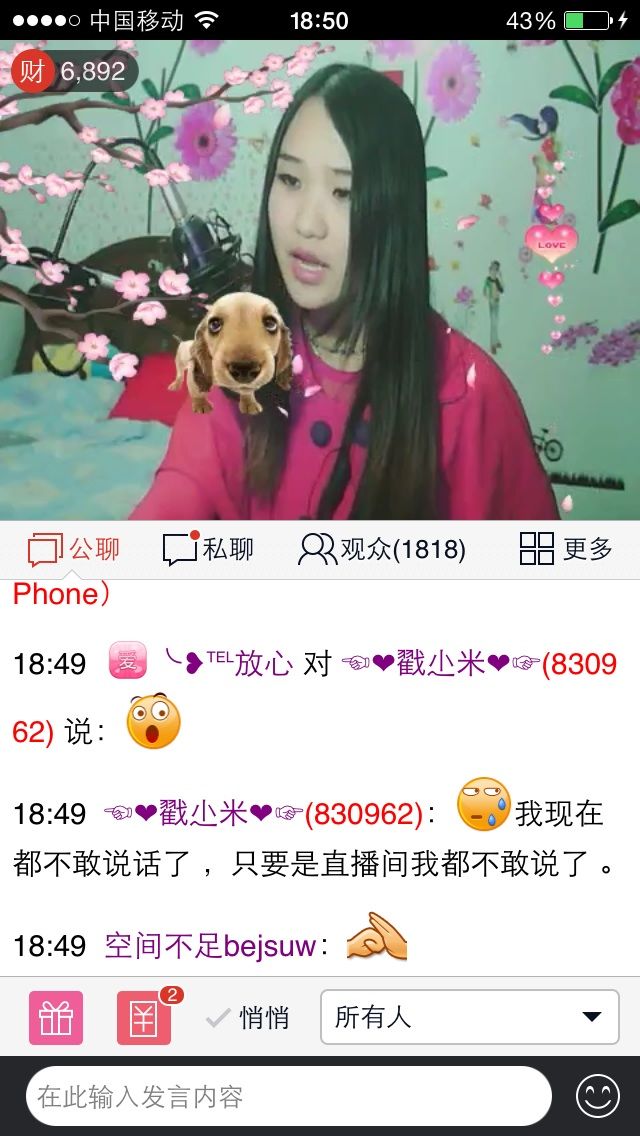Open the emoji smiley picker
Screen dimensions: 640x1136
coord(597,1096)
